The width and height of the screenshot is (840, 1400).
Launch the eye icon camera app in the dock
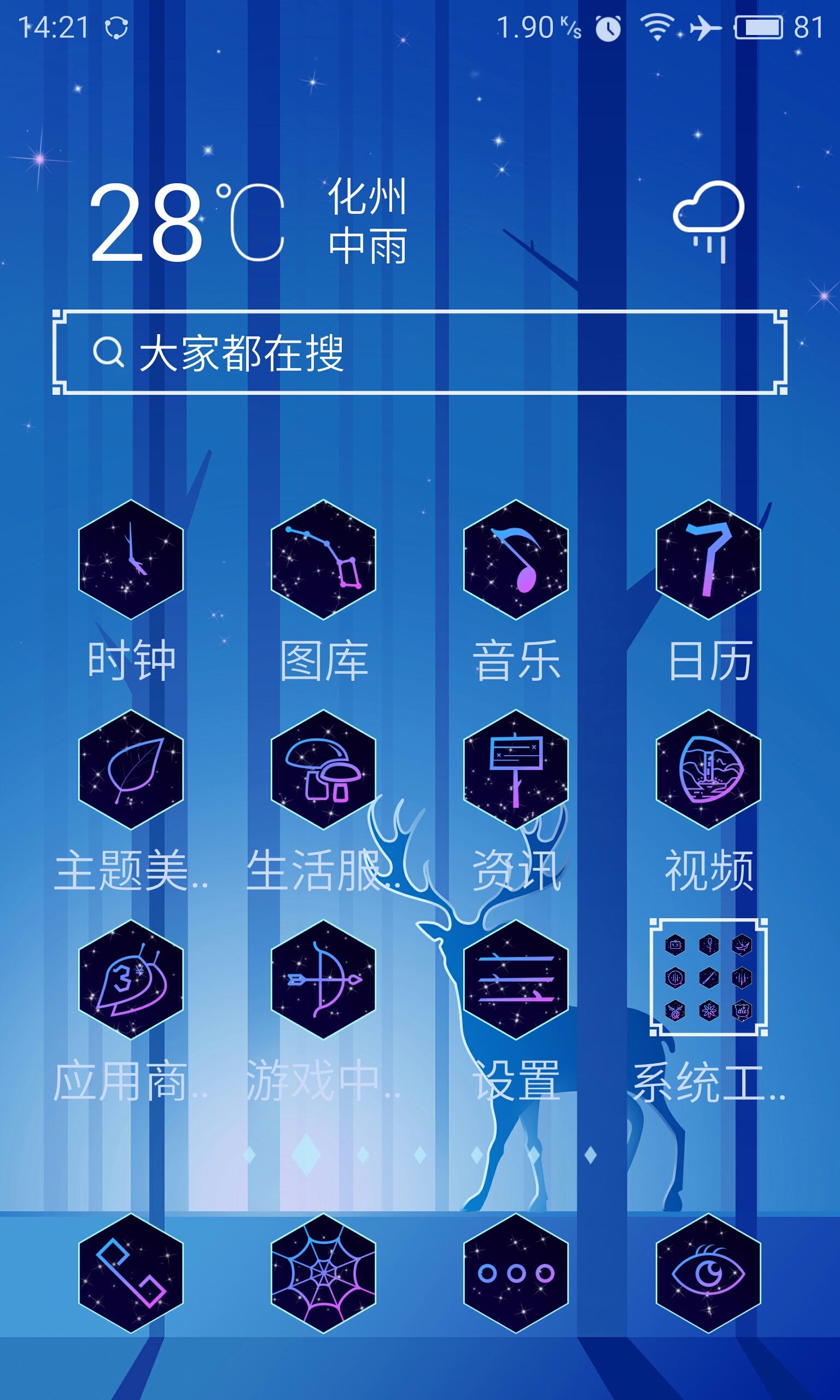click(x=708, y=1273)
